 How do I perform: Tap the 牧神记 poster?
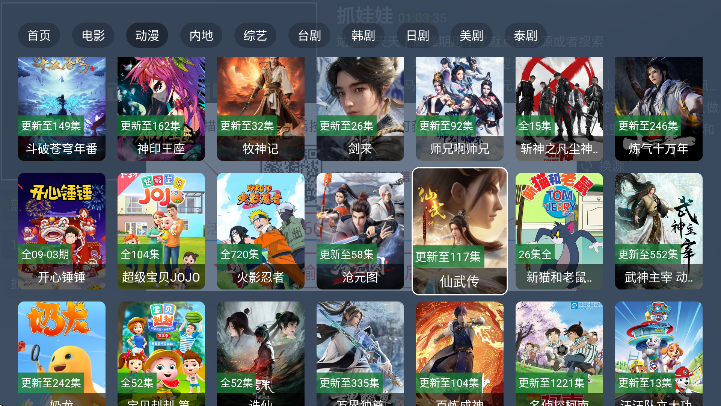point(260,108)
